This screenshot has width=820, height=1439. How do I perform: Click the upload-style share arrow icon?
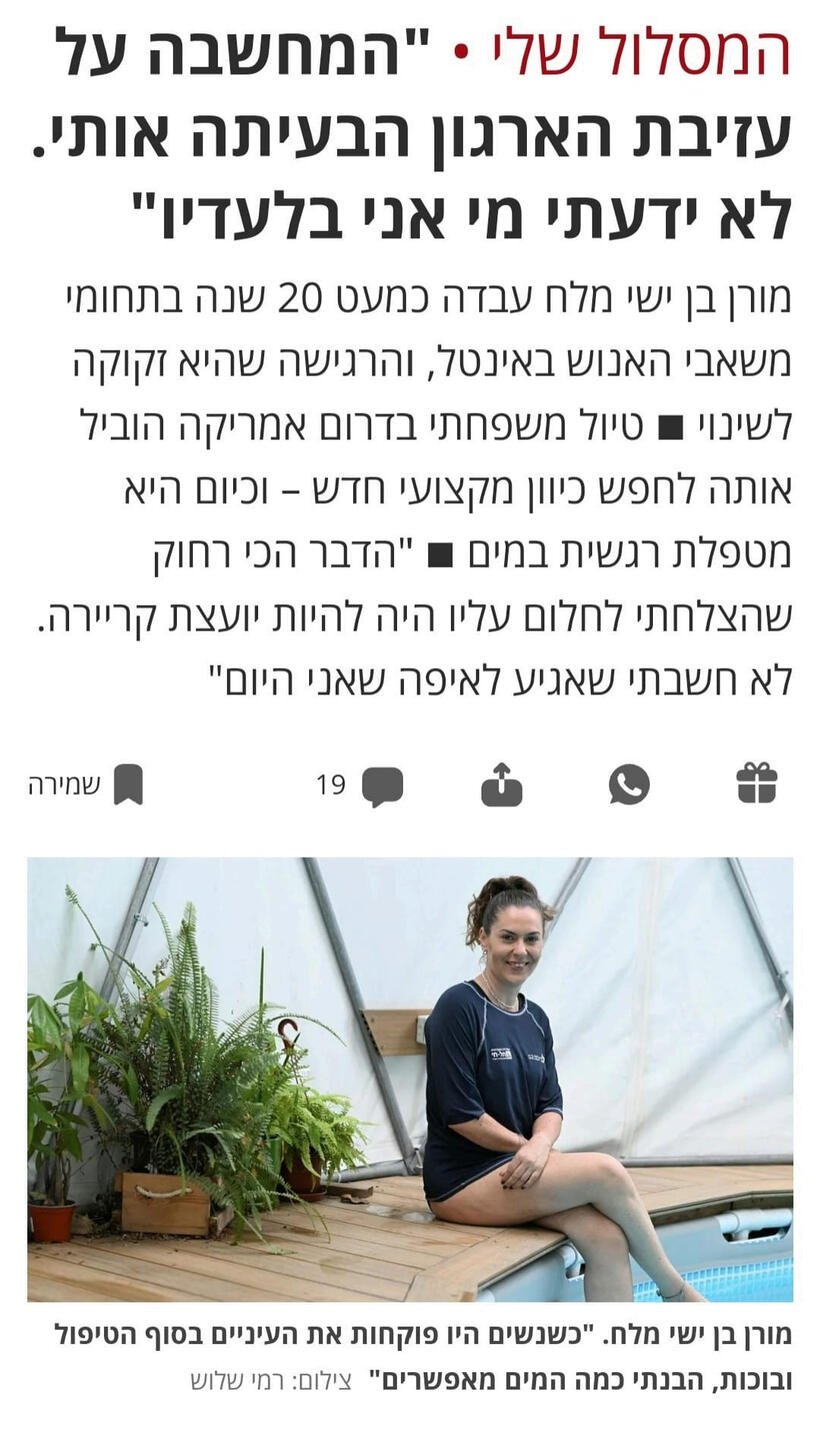pos(504,787)
